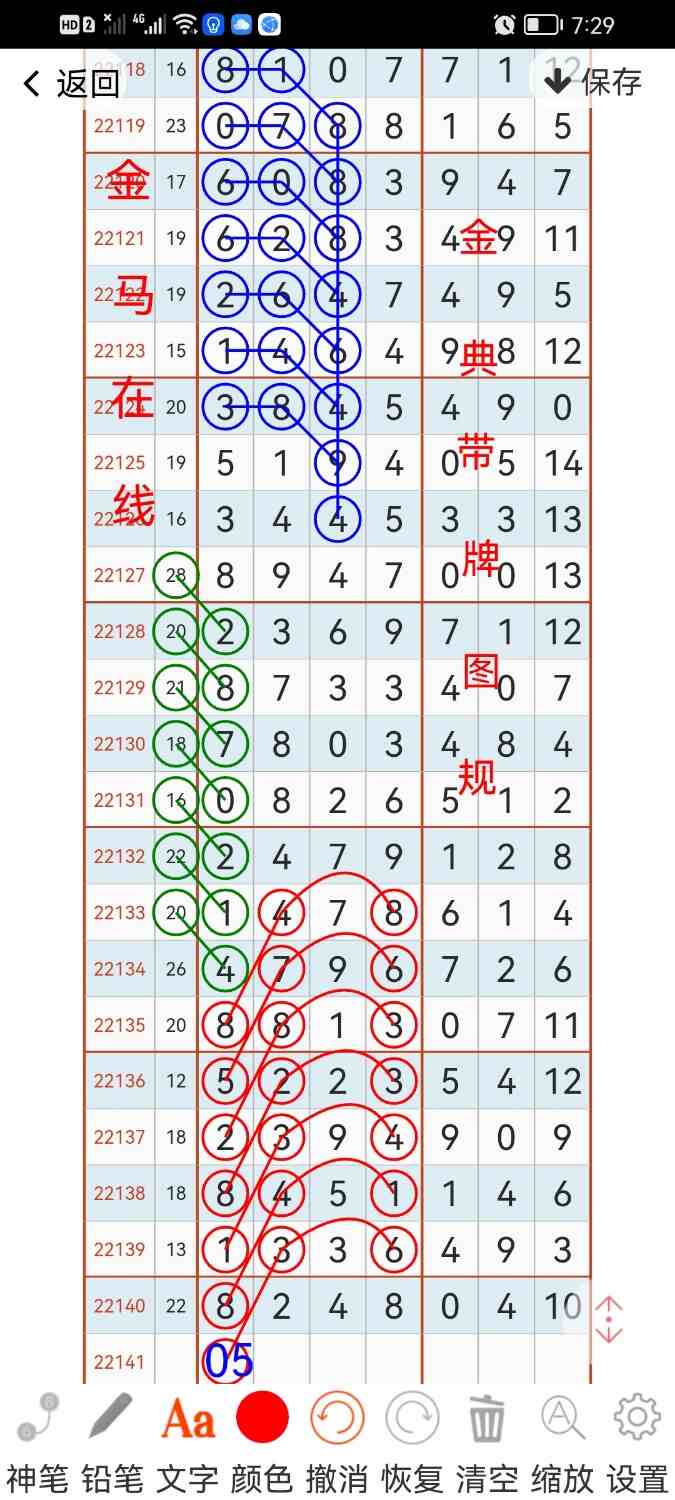Viewport: 675px width, 1500px height.
Task: Activate the 文字 text tool
Action: click(x=187, y=1440)
